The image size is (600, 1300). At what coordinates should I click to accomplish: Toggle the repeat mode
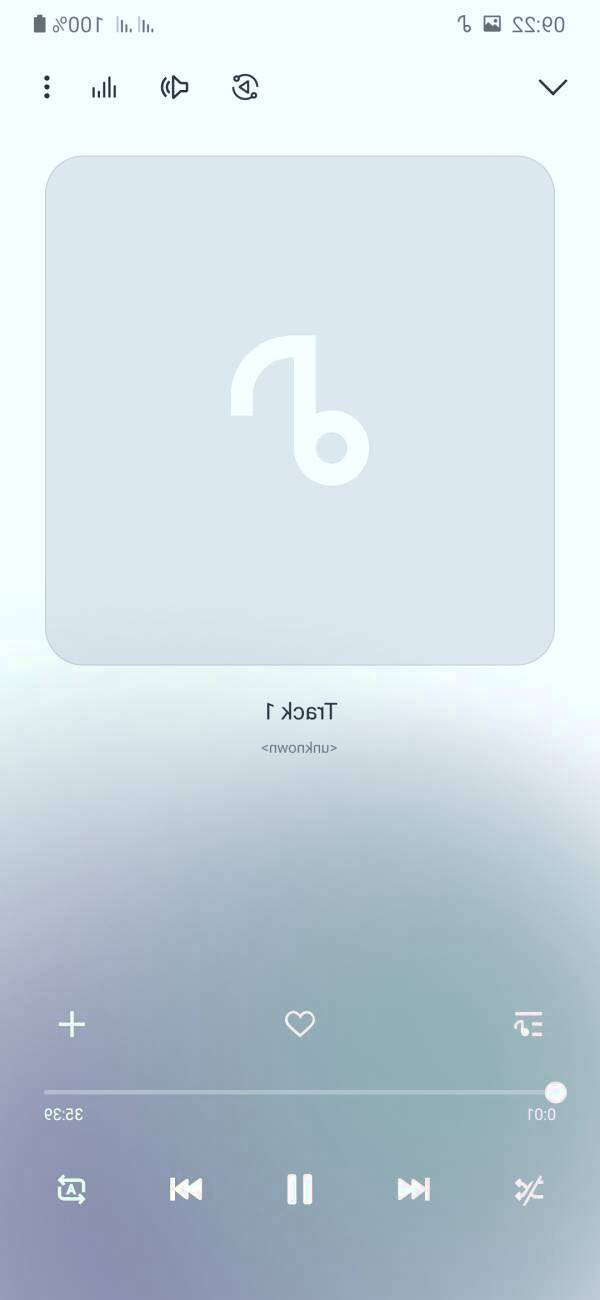[x=71, y=1189]
